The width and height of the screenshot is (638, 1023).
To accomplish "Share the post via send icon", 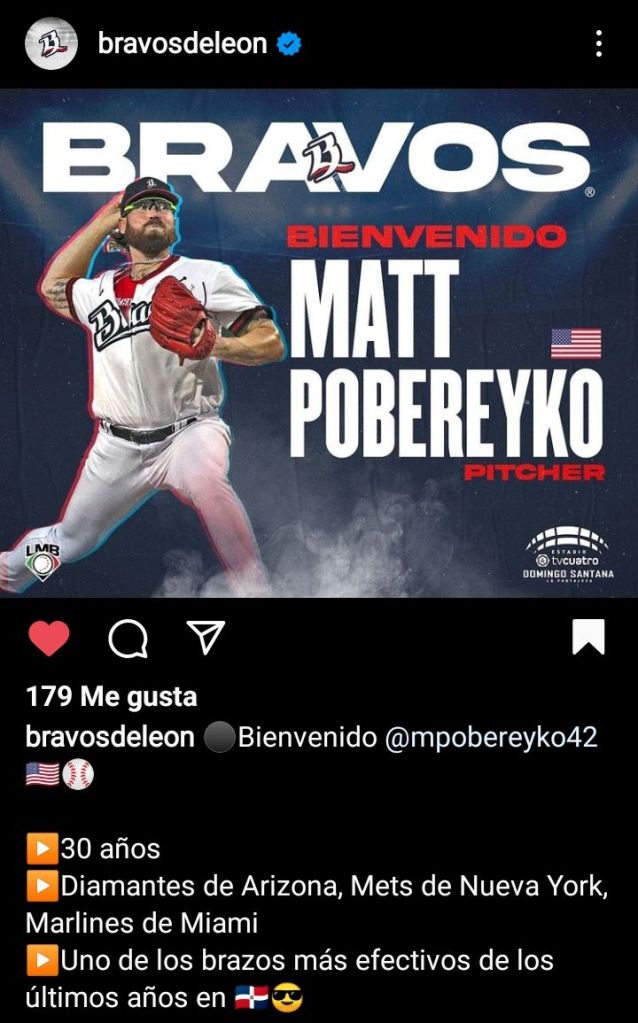I will coord(206,637).
